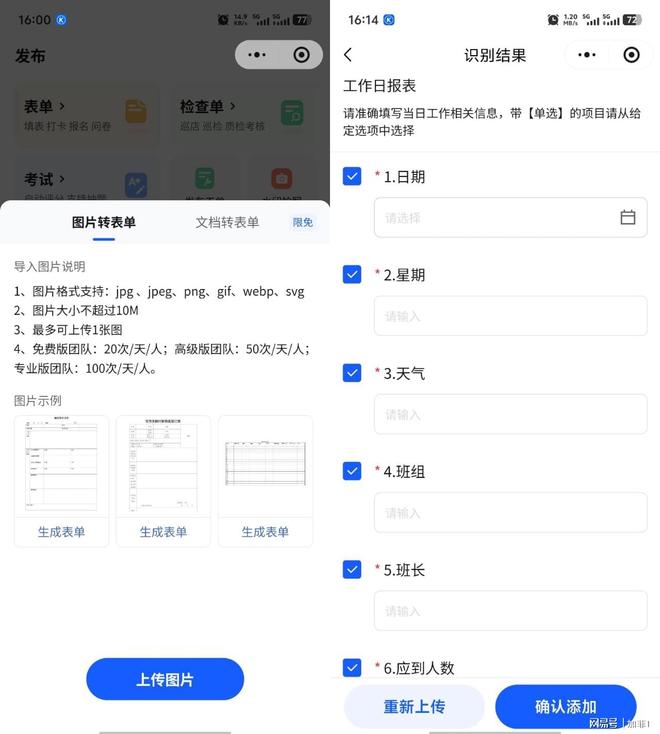The image size is (660, 734).
Task: Toggle the 4.班组 checkbox
Action: (352, 470)
